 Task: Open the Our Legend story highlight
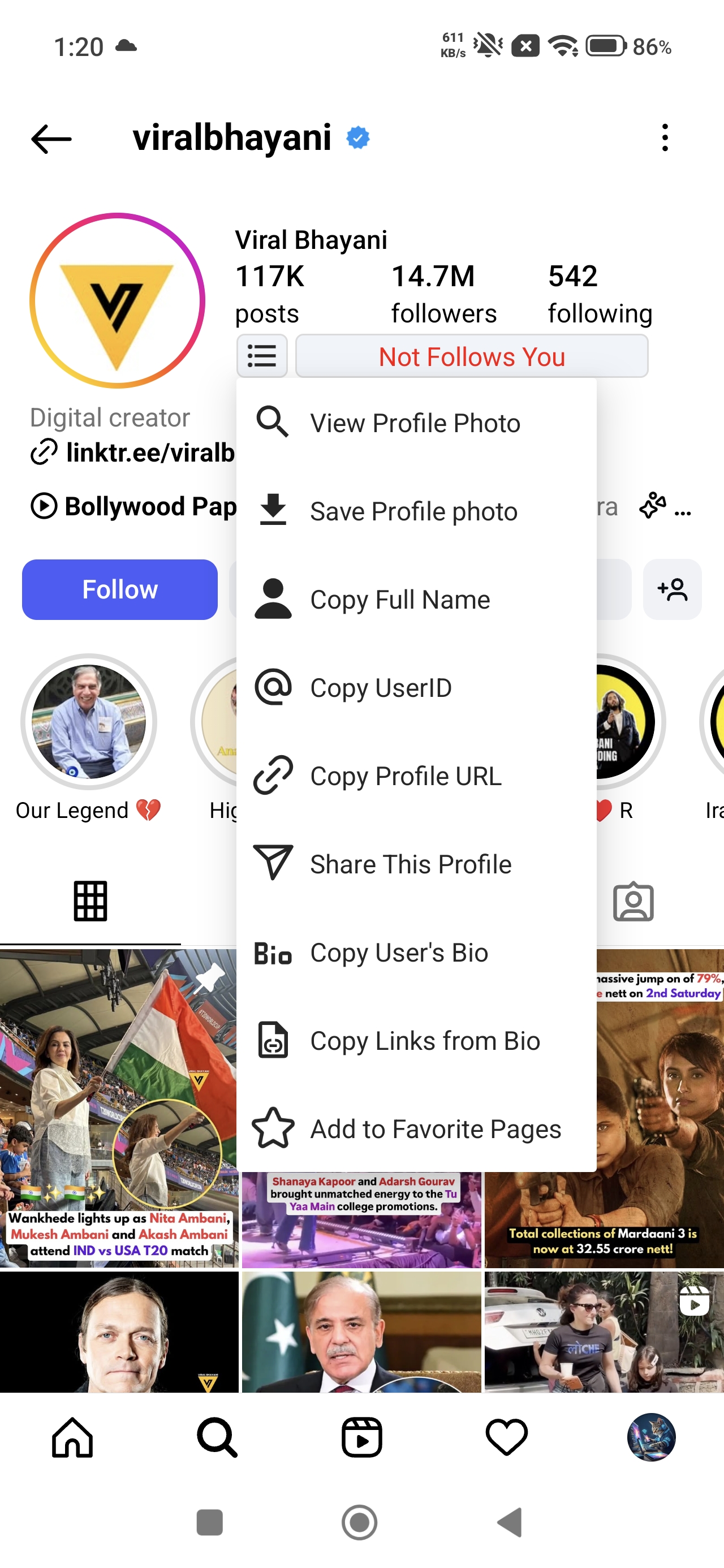[x=89, y=722]
